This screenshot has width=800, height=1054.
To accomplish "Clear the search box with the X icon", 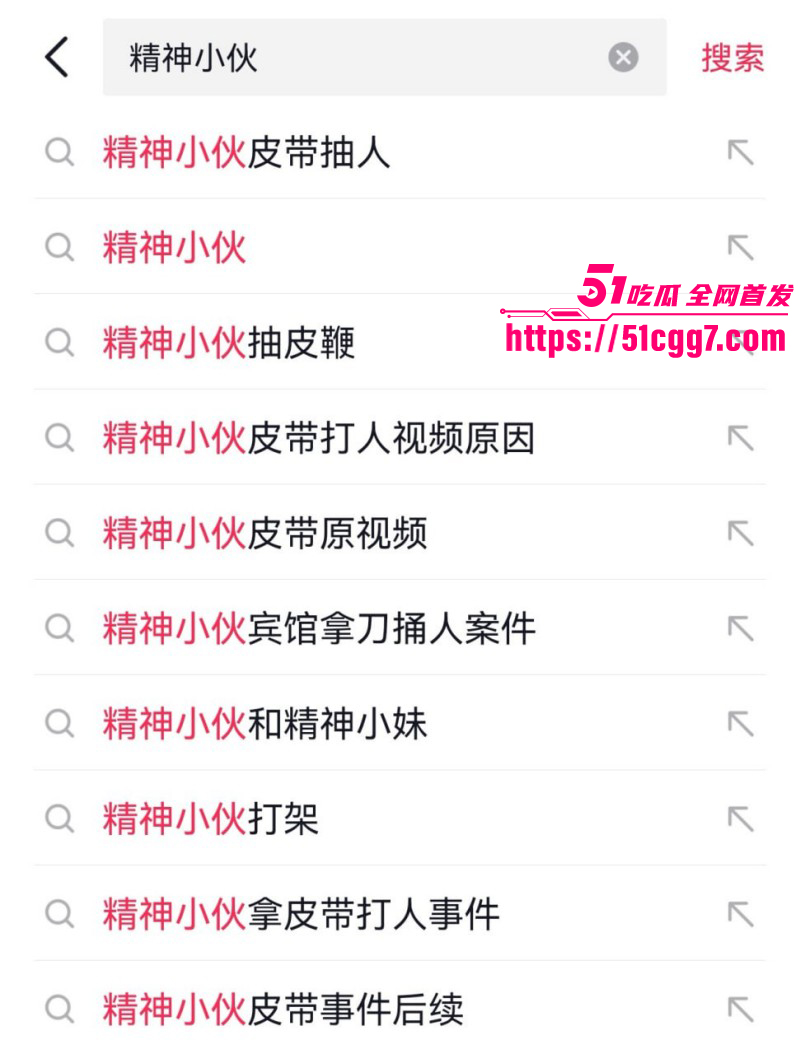I will click(623, 57).
